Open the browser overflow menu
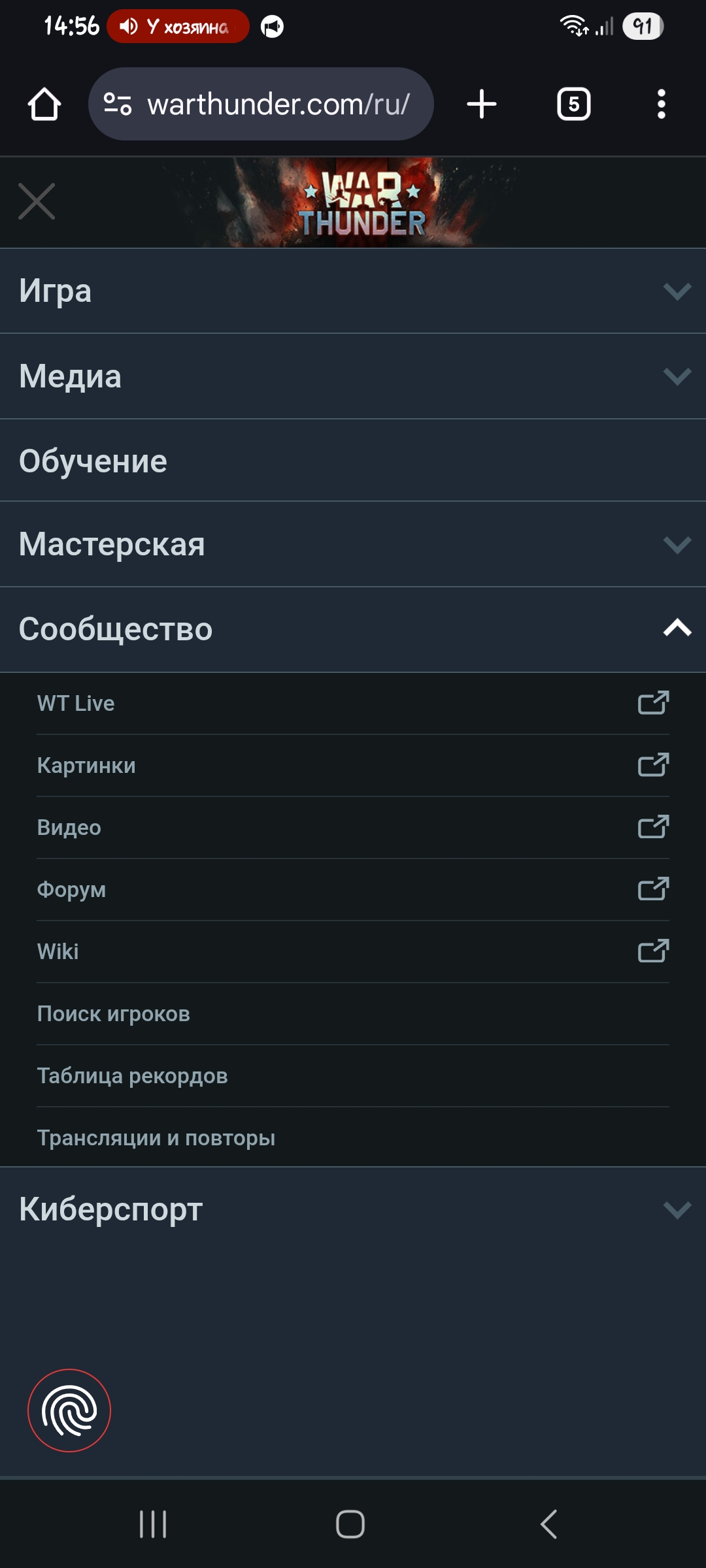Image resolution: width=706 pixels, height=1568 pixels. pos(662,104)
